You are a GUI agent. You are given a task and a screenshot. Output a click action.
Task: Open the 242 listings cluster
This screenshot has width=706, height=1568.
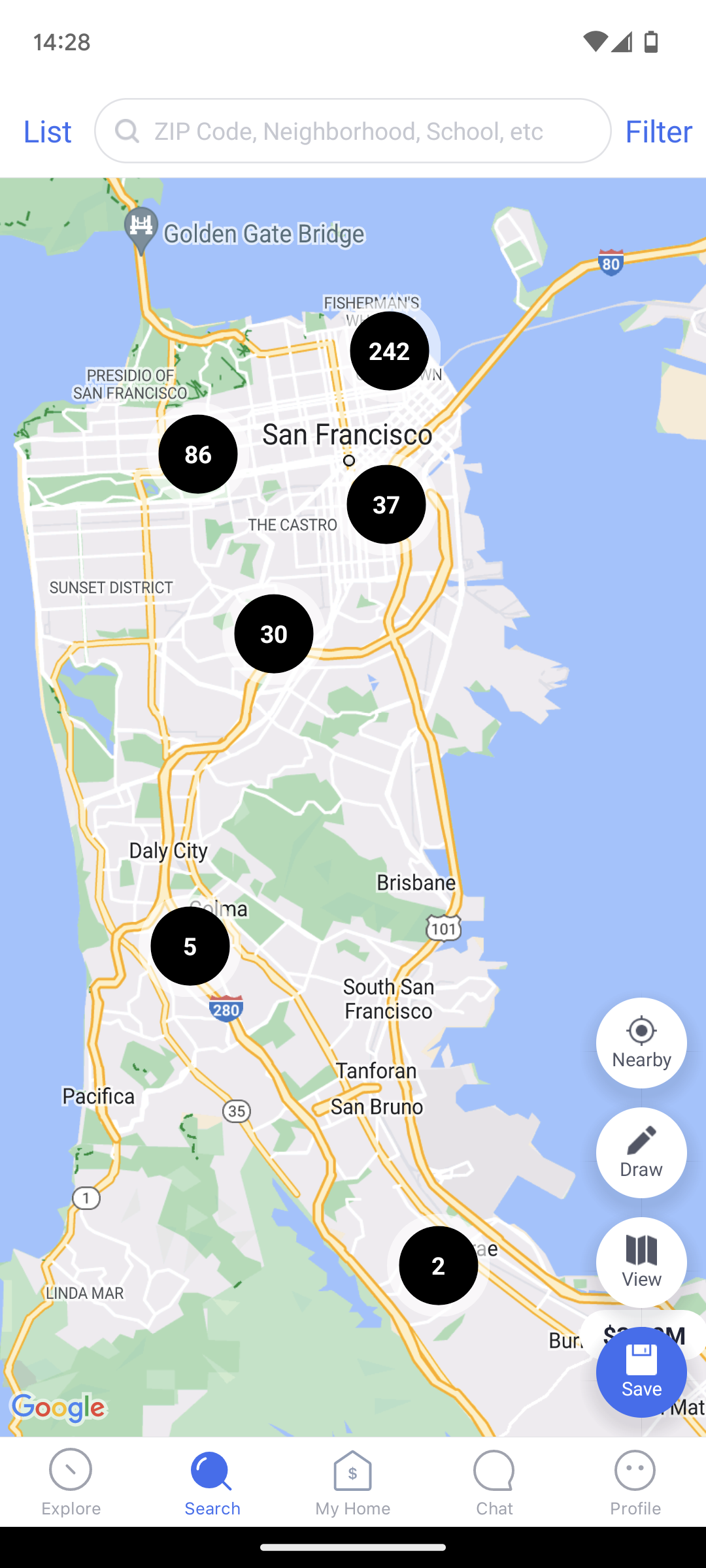point(390,351)
